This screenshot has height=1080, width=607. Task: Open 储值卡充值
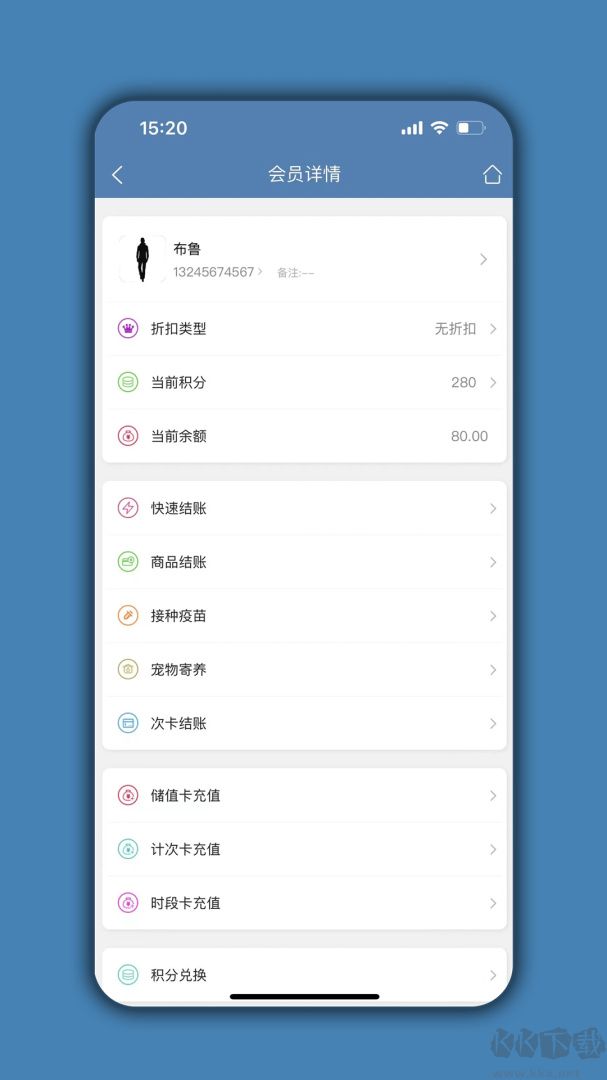point(304,796)
